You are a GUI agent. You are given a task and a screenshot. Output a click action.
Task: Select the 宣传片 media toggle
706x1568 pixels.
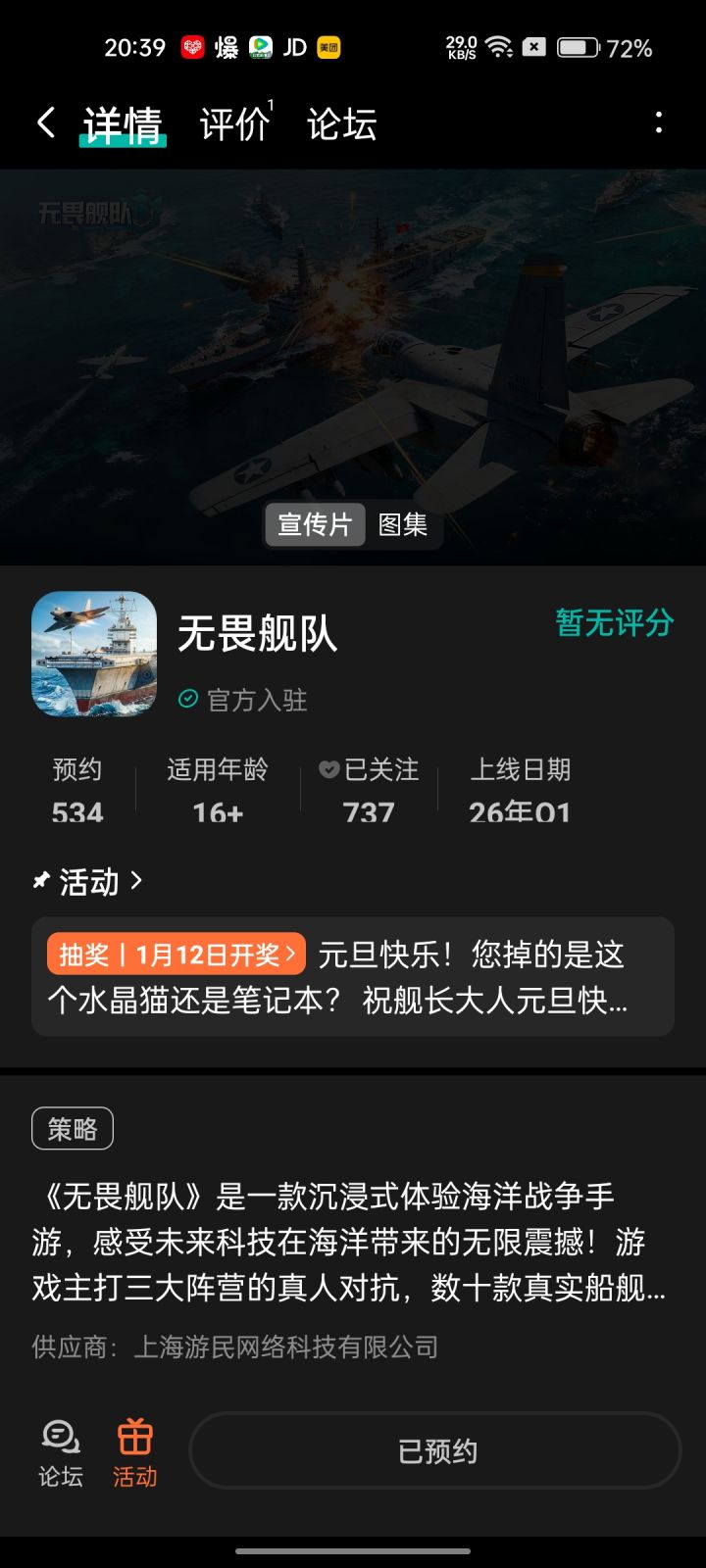315,526
